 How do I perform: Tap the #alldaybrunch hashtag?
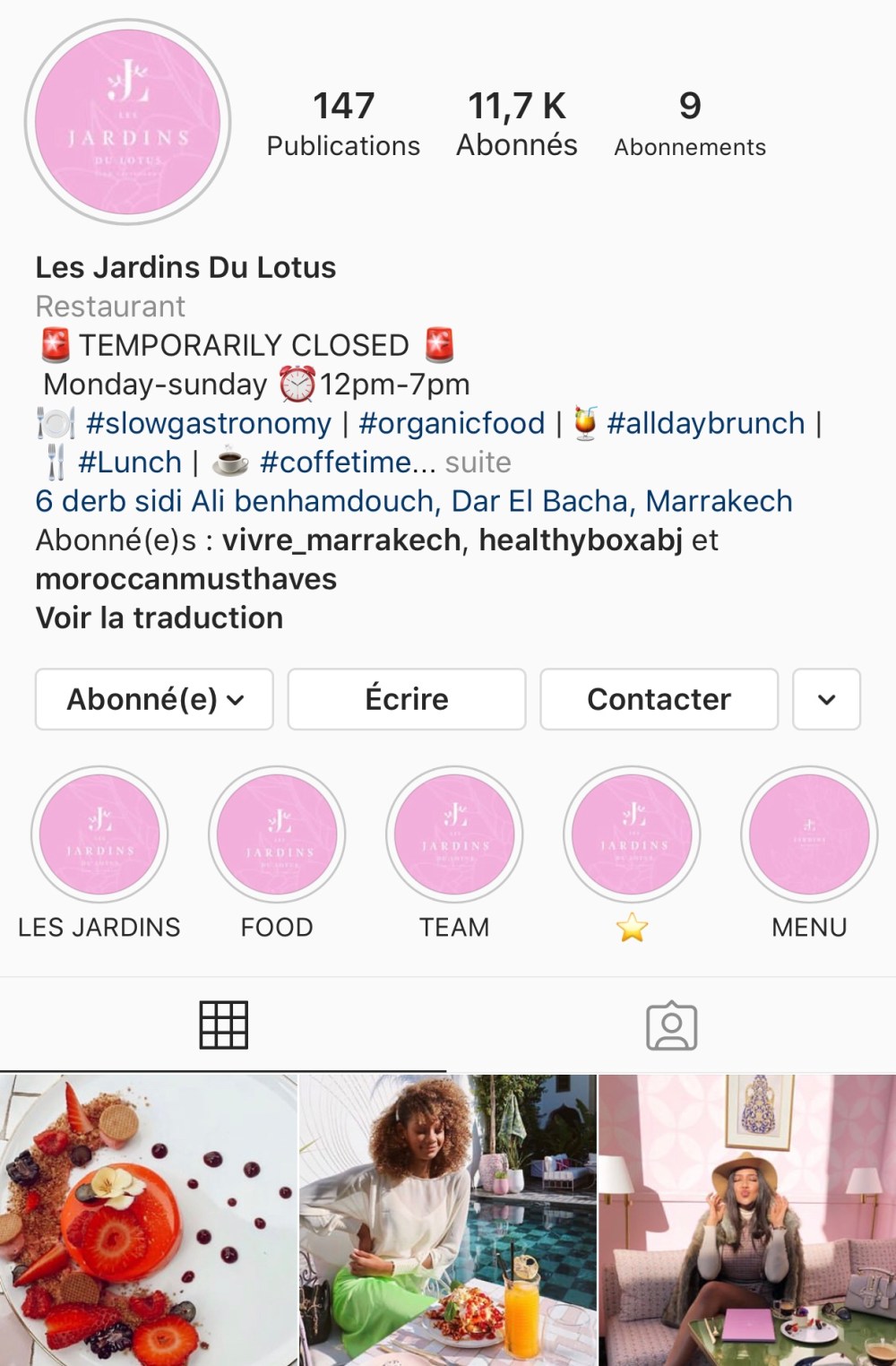point(705,423)
